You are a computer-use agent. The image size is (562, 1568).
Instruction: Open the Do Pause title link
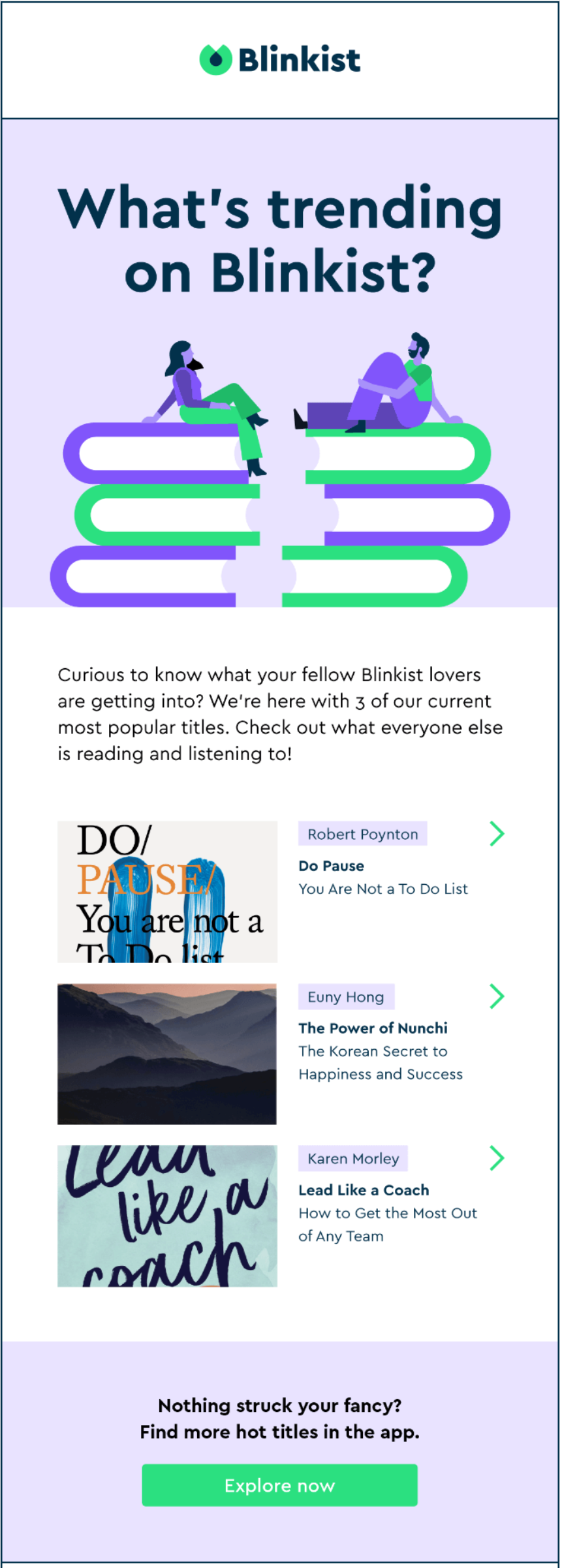[x=331, y=865]
